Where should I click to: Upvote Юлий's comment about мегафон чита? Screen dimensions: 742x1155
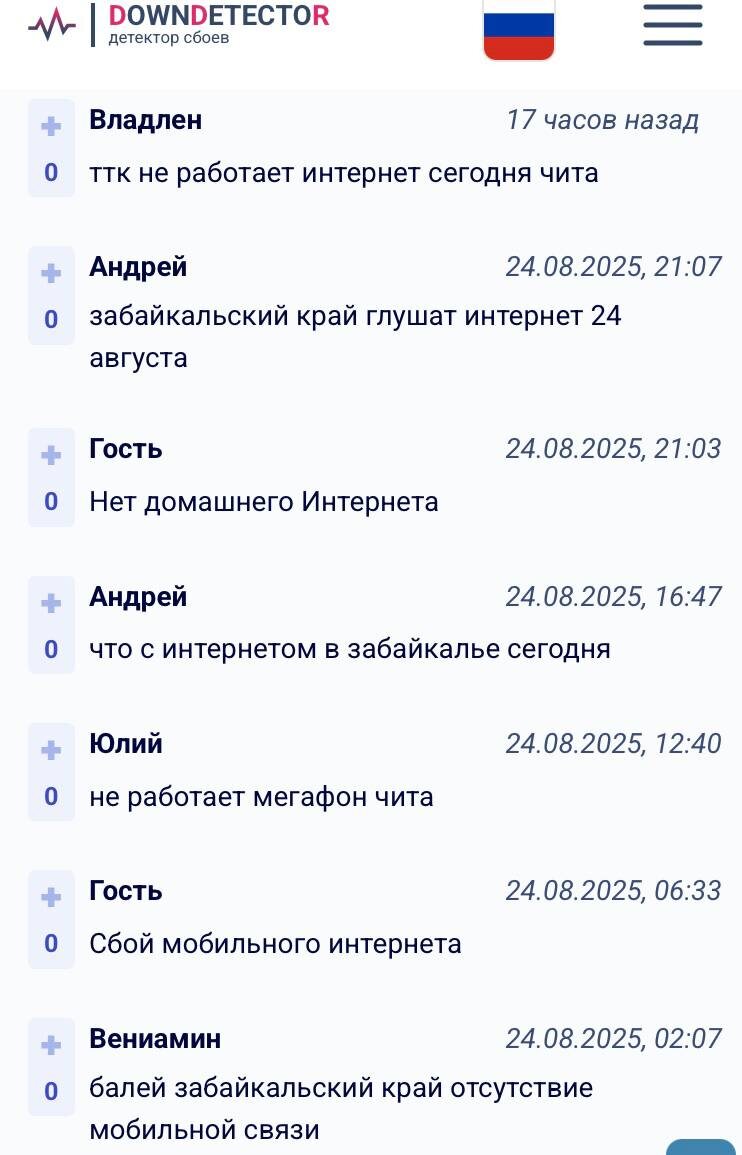(x=51, y=750)
